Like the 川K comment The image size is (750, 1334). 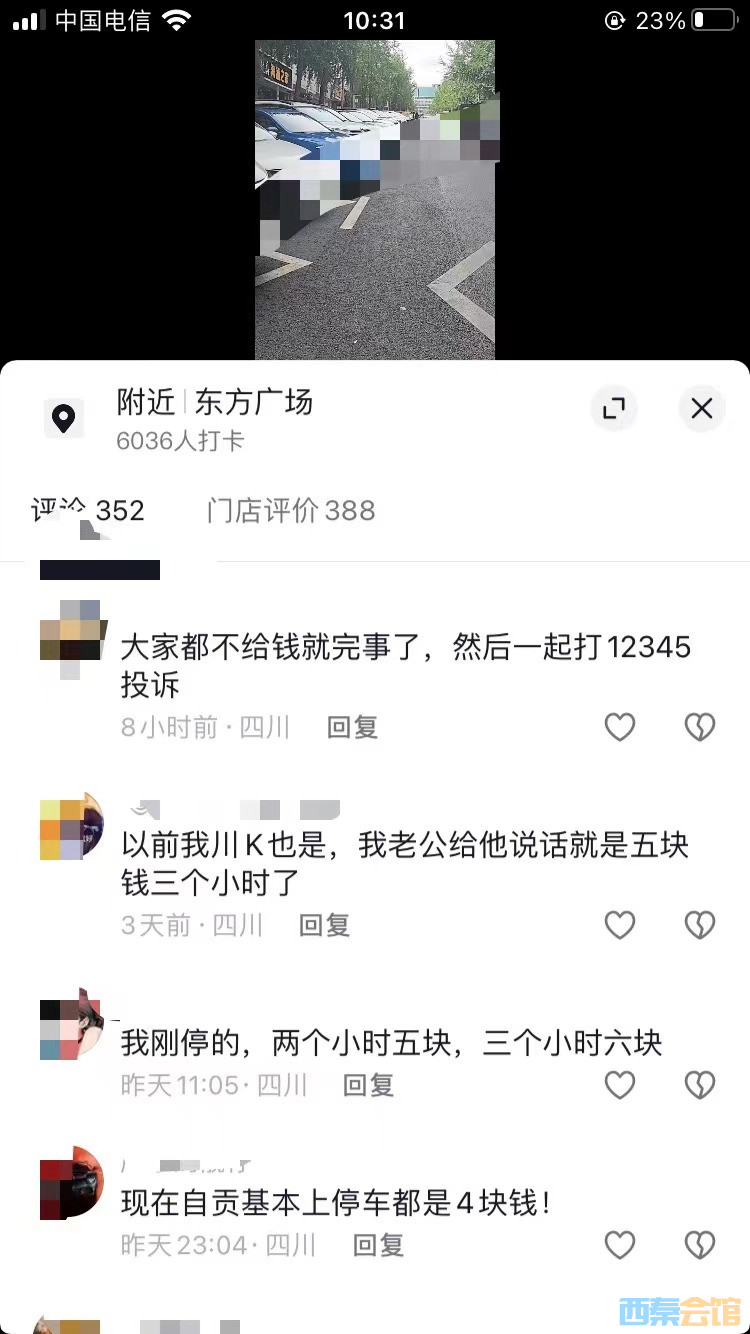tap(620, 925)
